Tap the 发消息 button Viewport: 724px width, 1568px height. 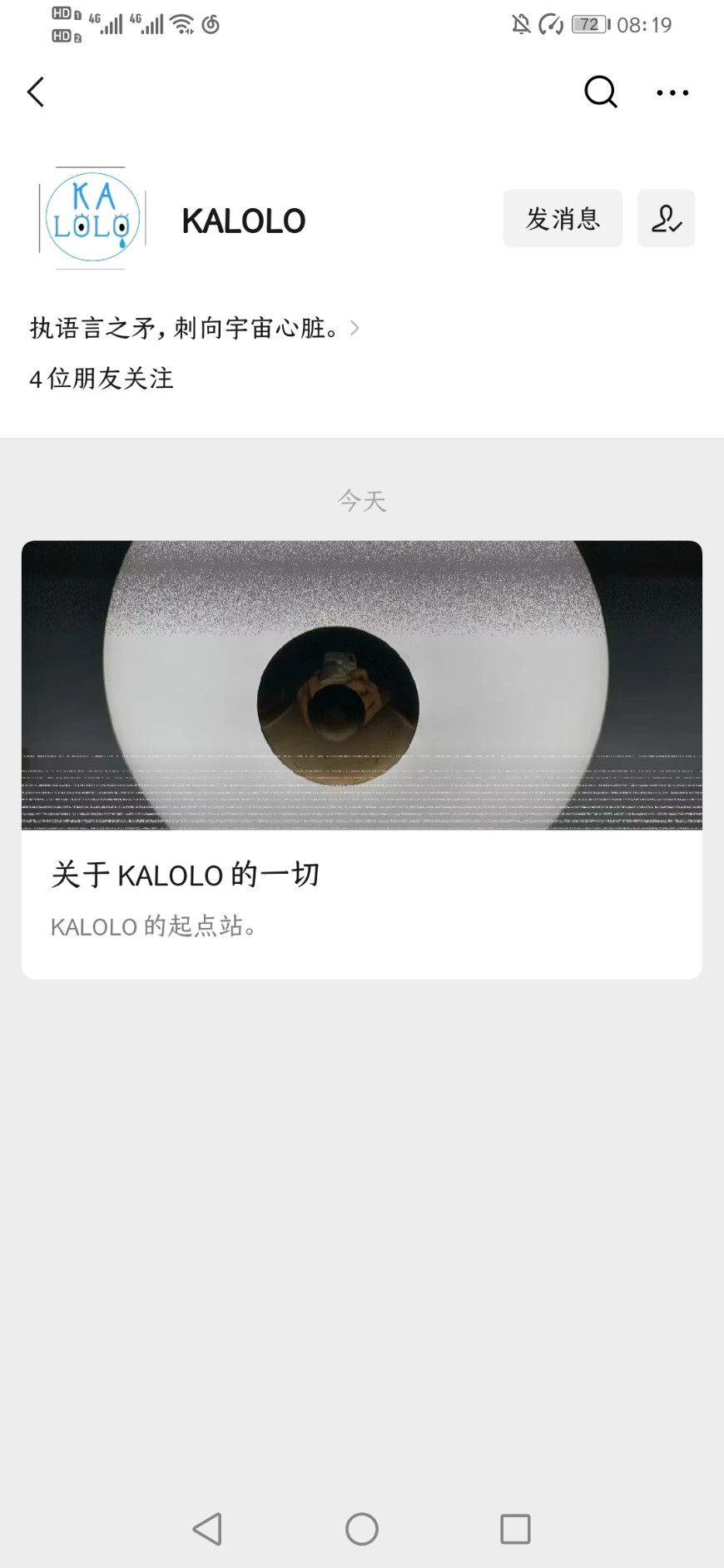(563, 219)
